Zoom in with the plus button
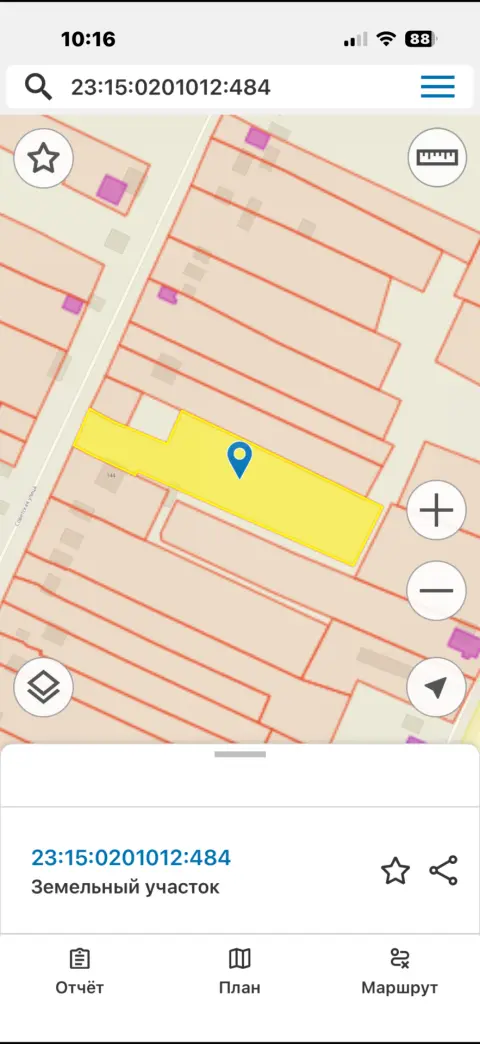 [x=437, y=511]
